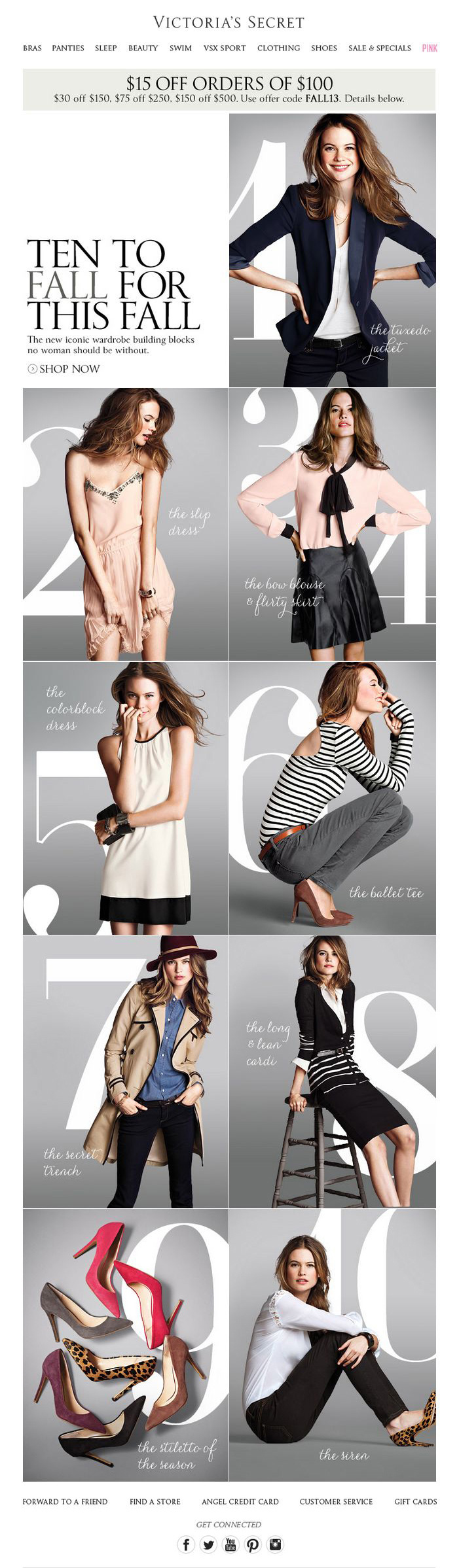Select VSX SPORT in the menu
Viewport: 459px width, 1568px height.
coord(225,48)
